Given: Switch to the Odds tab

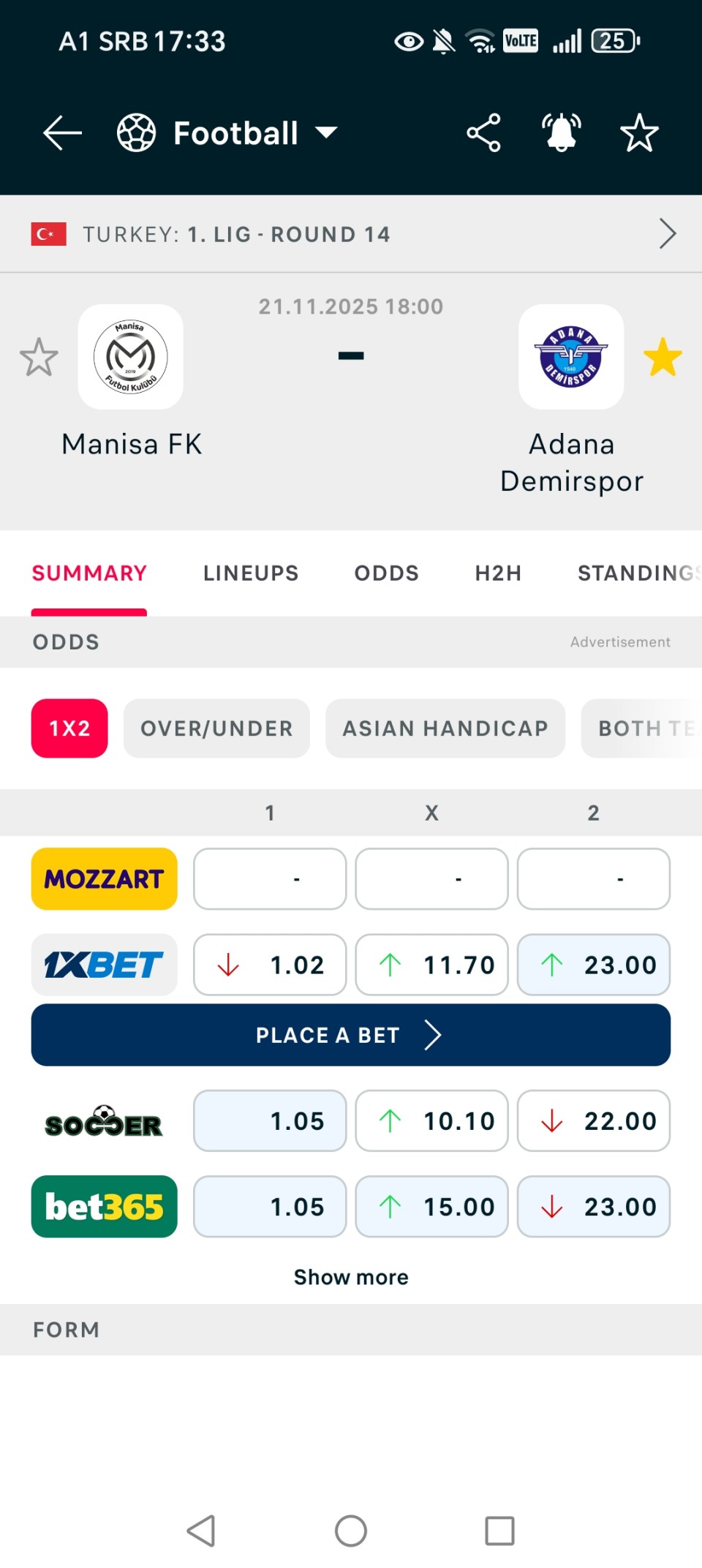Looking at the screenshot, I should click(387, 573).
